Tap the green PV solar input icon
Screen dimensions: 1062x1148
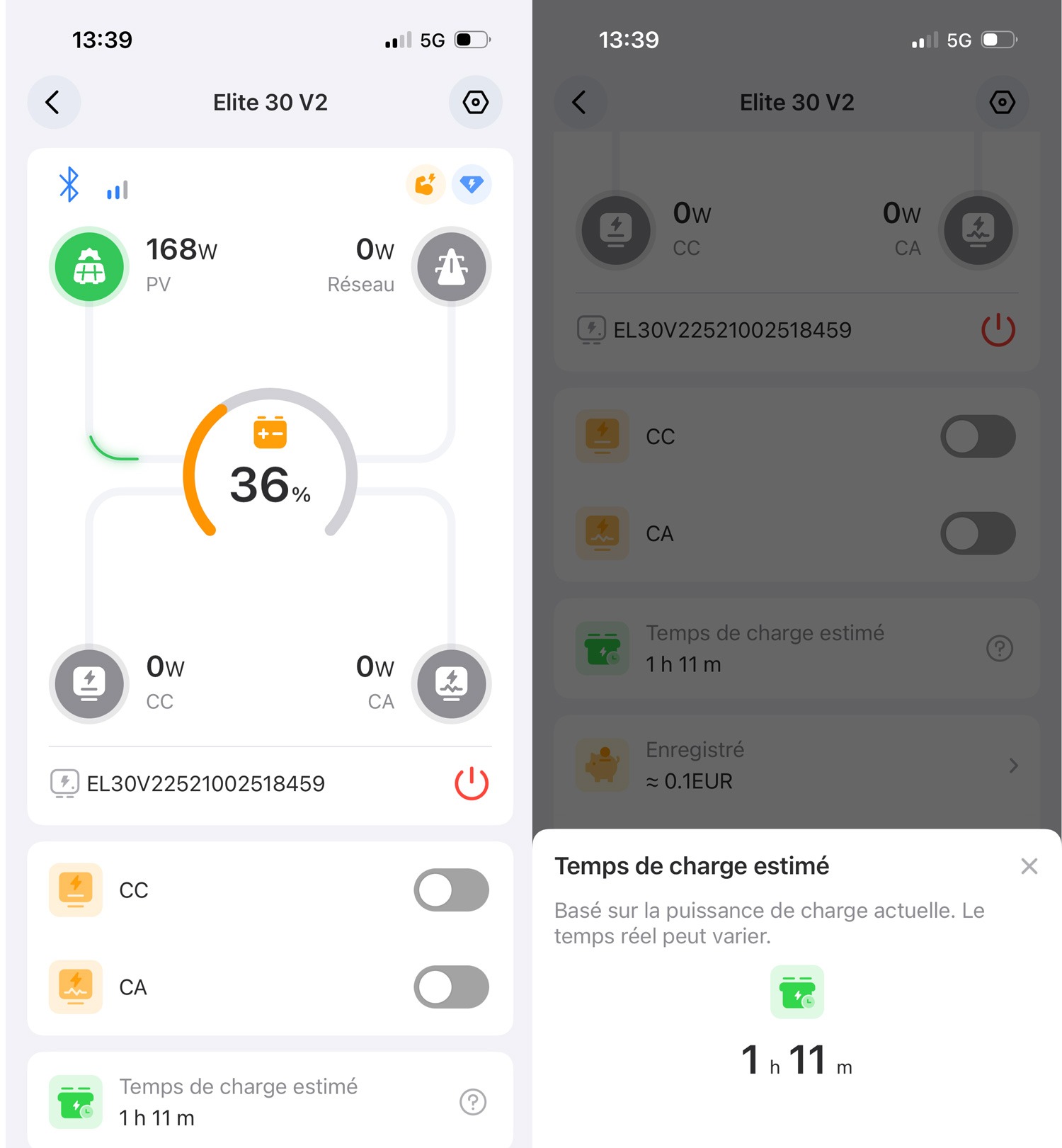90,267
